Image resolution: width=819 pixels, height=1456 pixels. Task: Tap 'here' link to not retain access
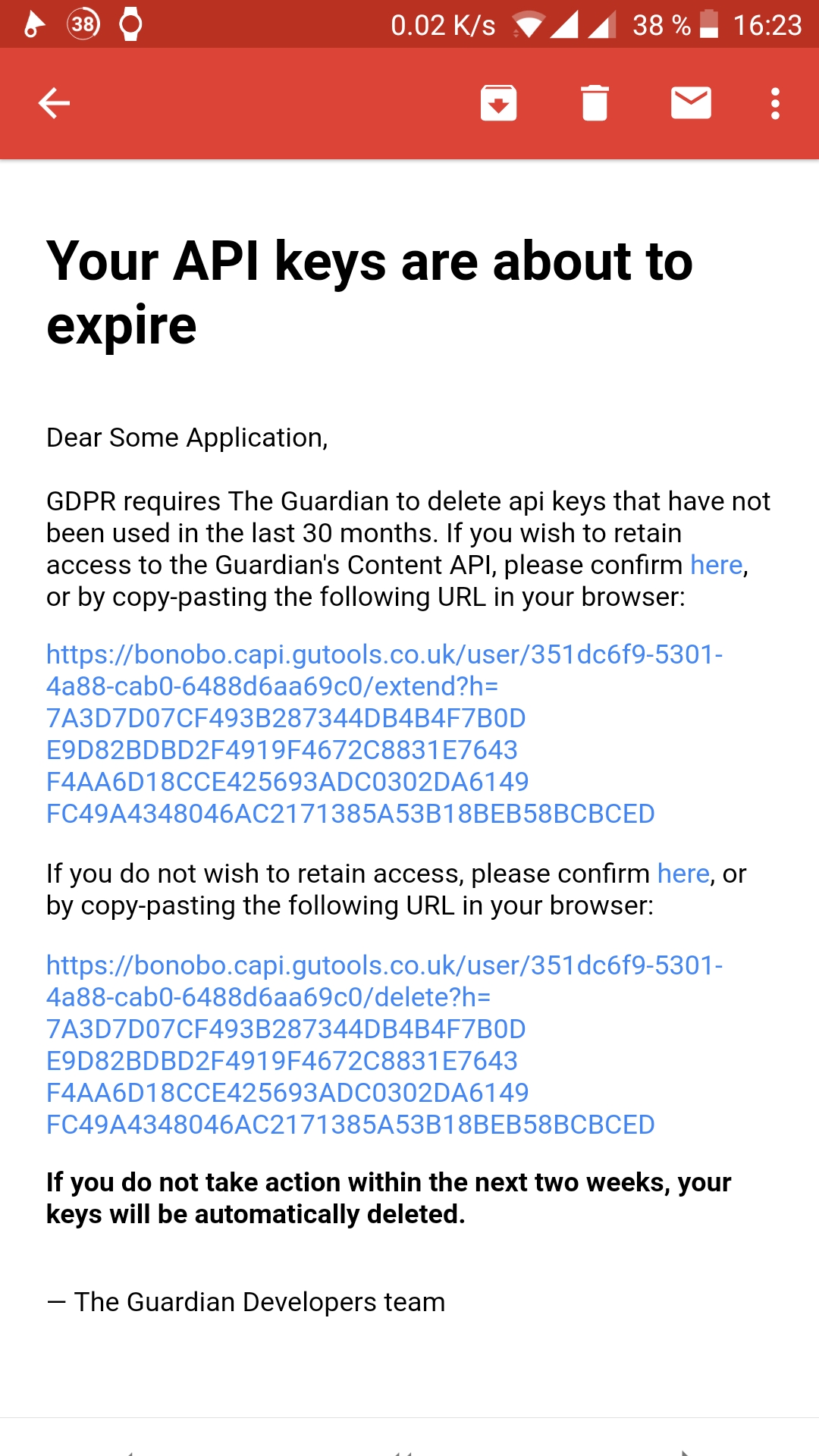[x=683, y=874]
